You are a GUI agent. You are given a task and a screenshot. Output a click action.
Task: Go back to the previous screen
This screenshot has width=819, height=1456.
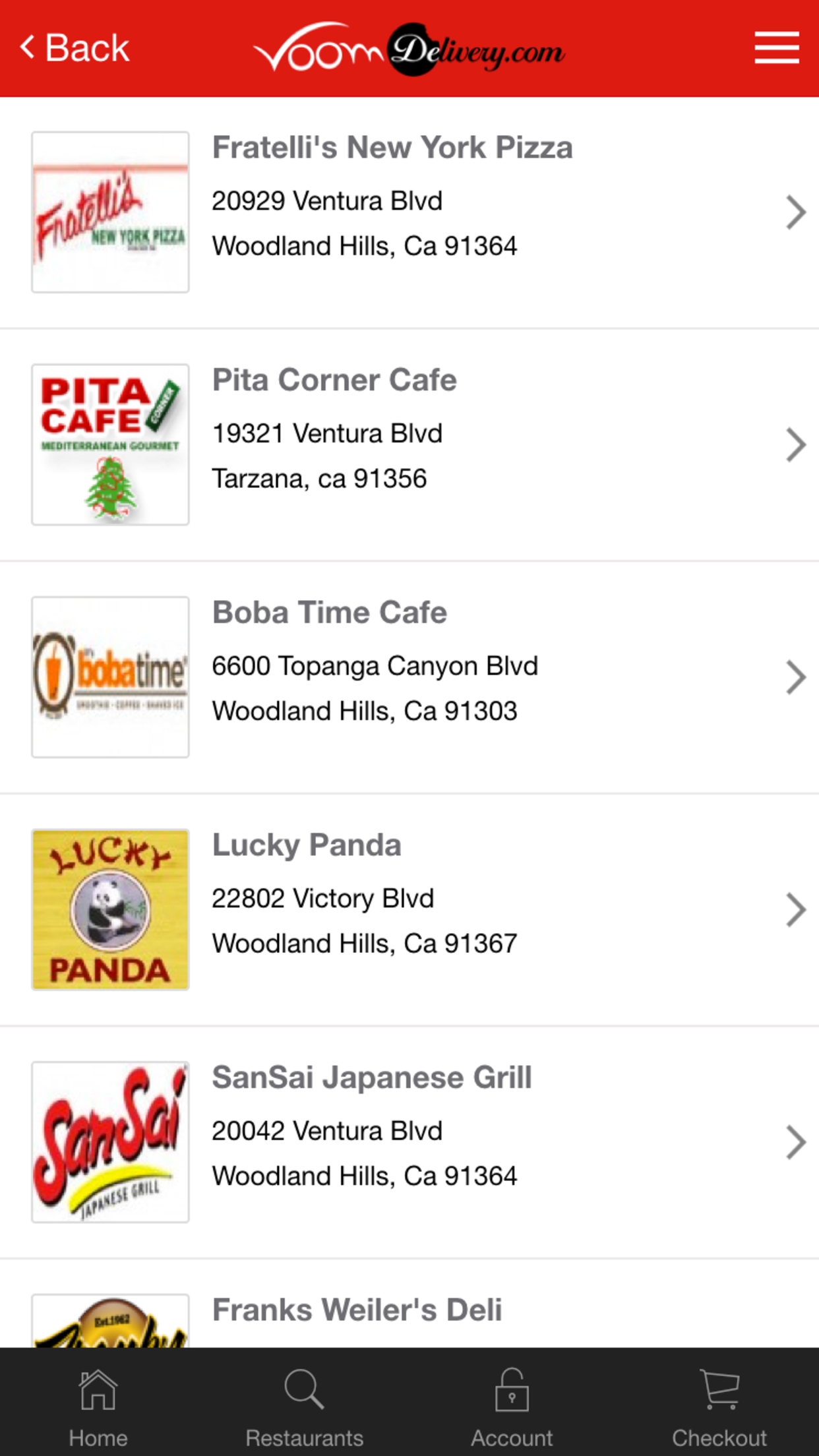point(75,48)
